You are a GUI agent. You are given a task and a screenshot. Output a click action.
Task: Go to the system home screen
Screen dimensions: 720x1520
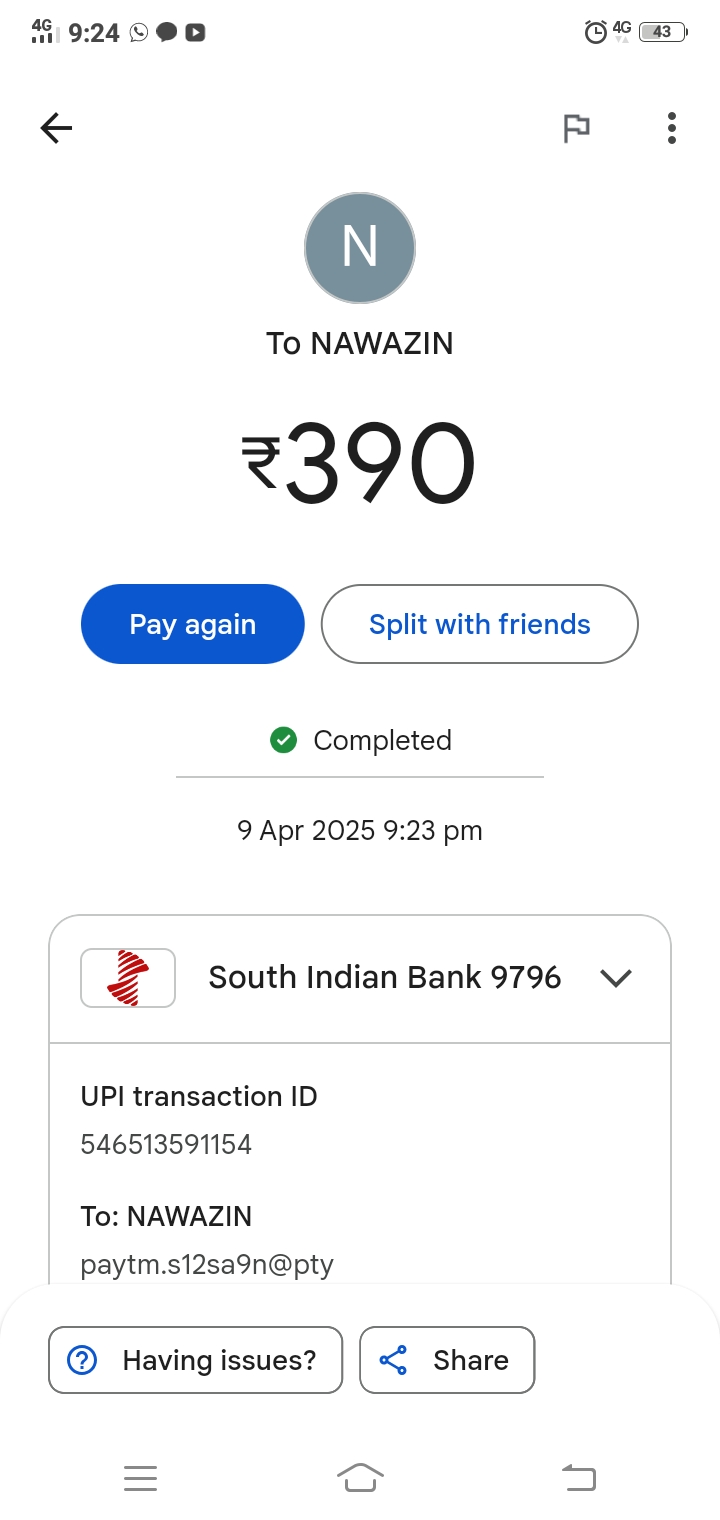tap(360, 1477)
